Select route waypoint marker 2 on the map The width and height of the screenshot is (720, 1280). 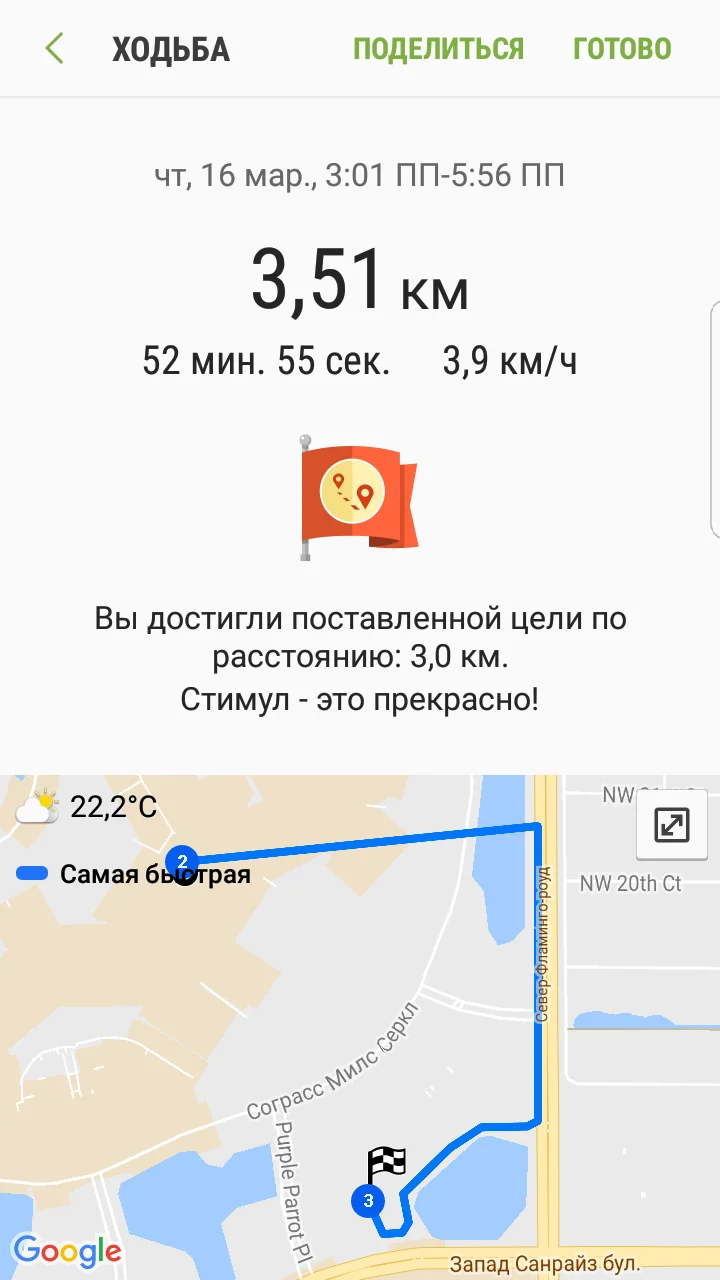[182, 859]
